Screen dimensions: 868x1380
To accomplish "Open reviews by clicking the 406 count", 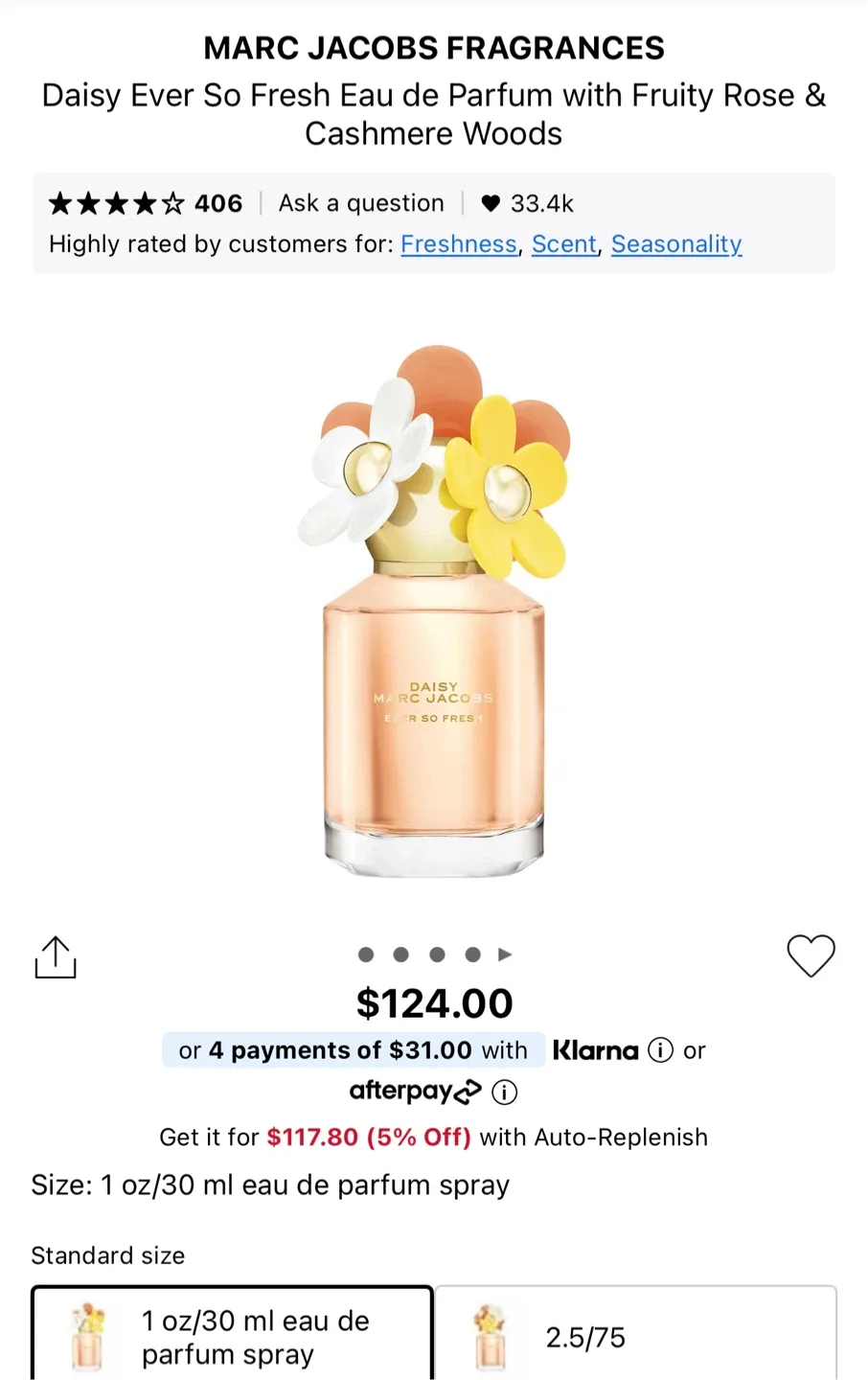I will [217, 203].
